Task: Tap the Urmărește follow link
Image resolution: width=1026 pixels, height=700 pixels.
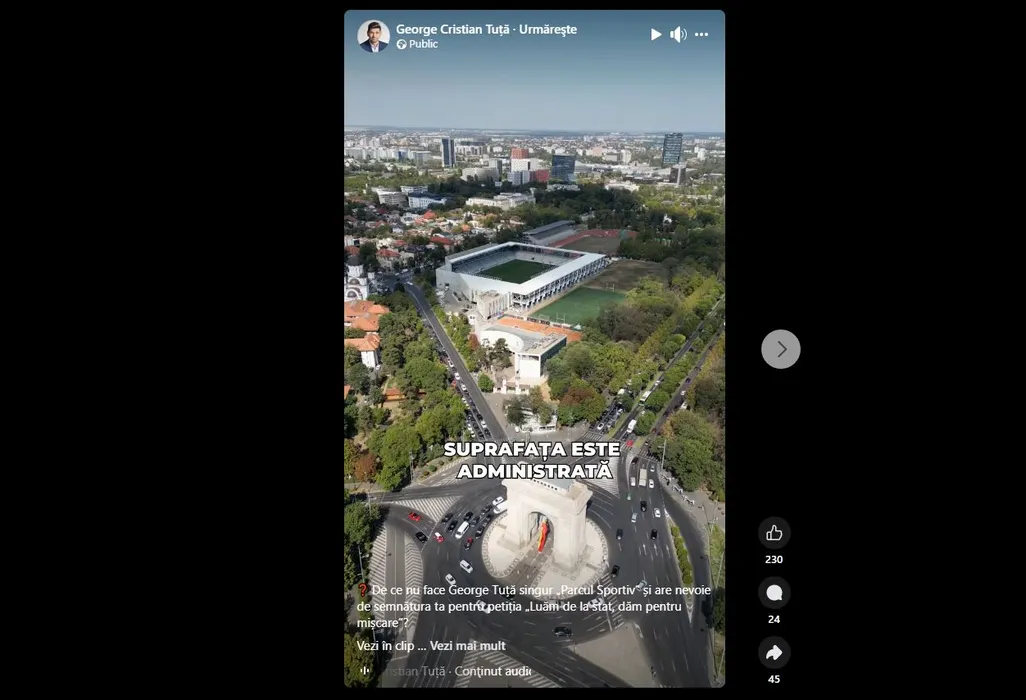Action: click(x=548, y=29)
